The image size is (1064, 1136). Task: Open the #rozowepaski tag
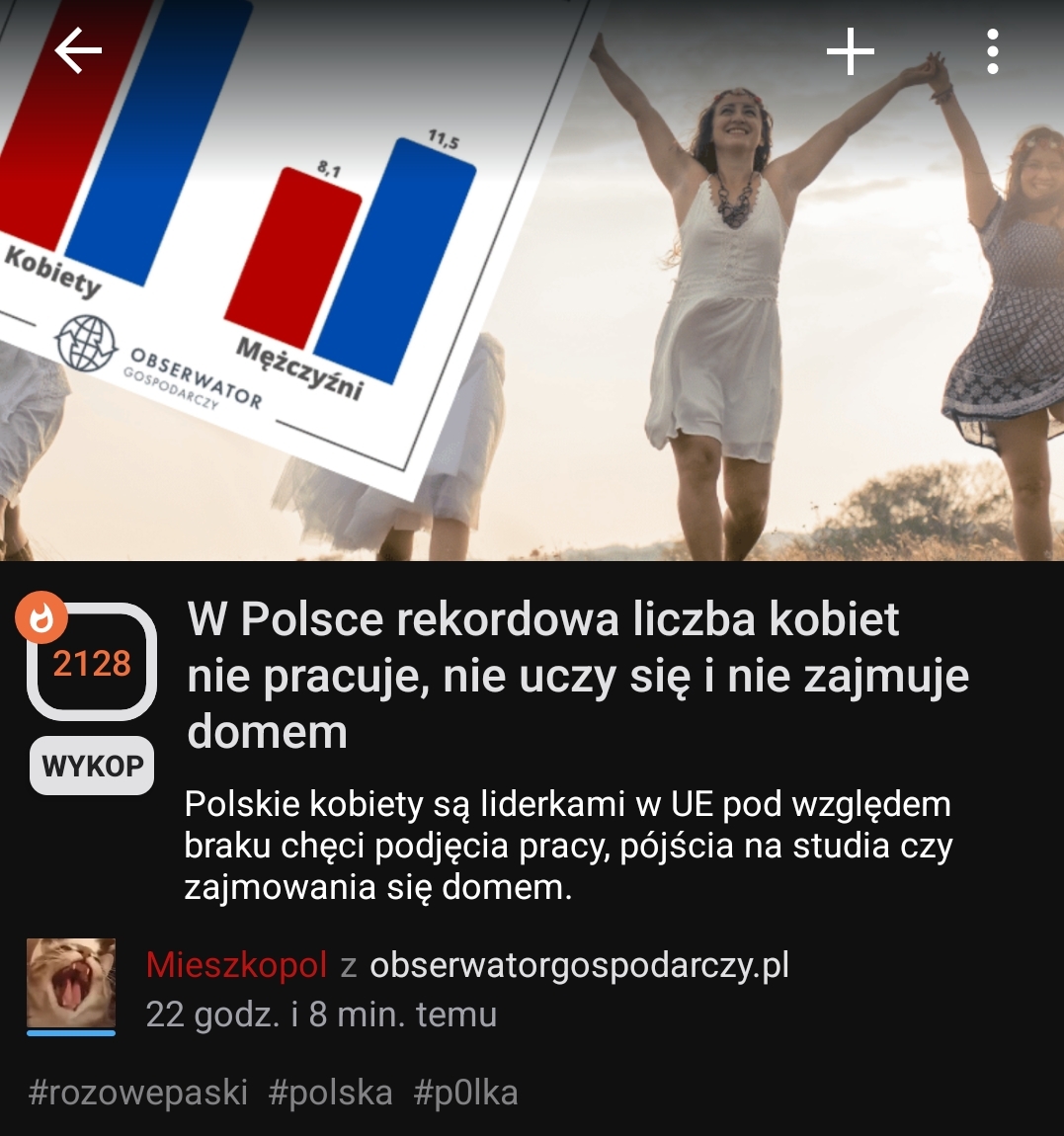[138, 1093]
